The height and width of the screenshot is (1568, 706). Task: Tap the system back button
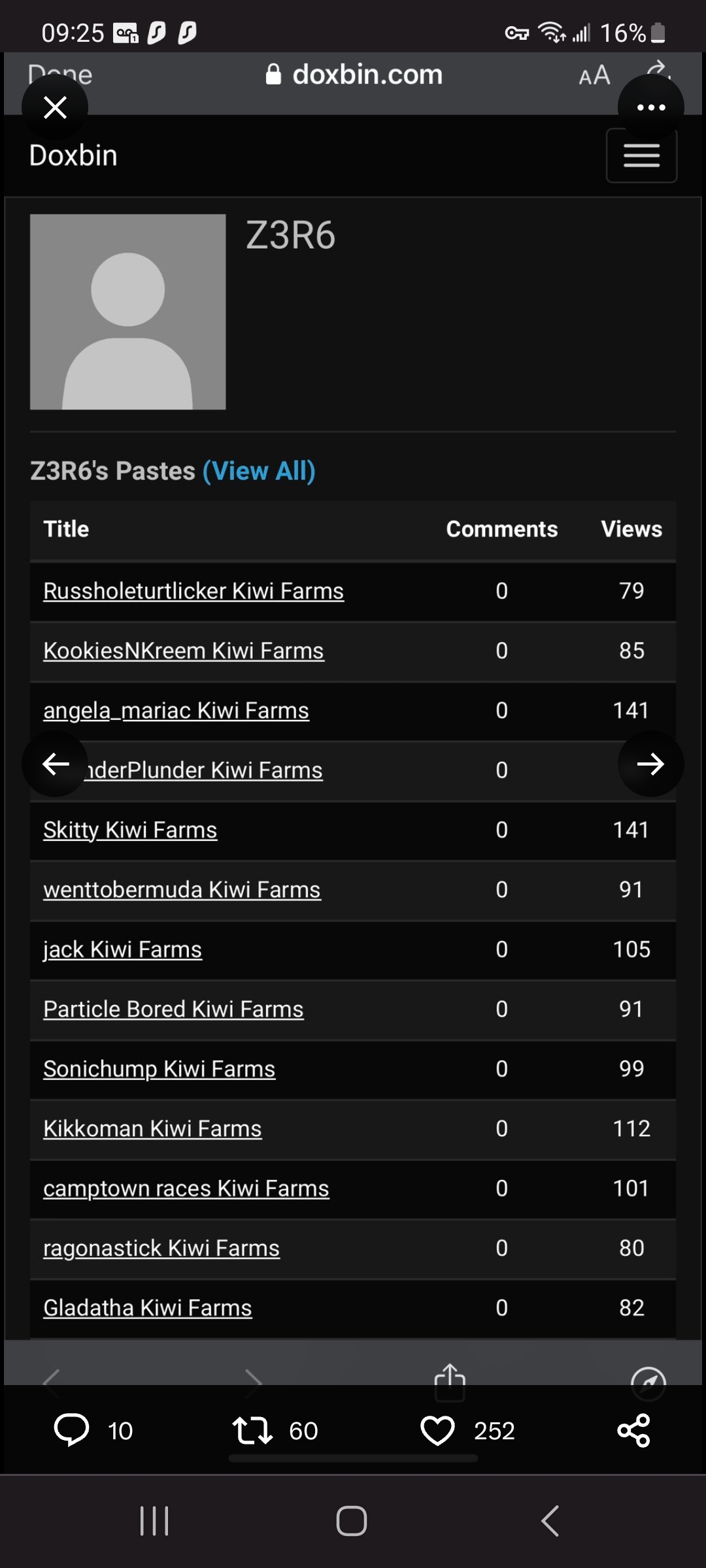tap(550, 1520)
